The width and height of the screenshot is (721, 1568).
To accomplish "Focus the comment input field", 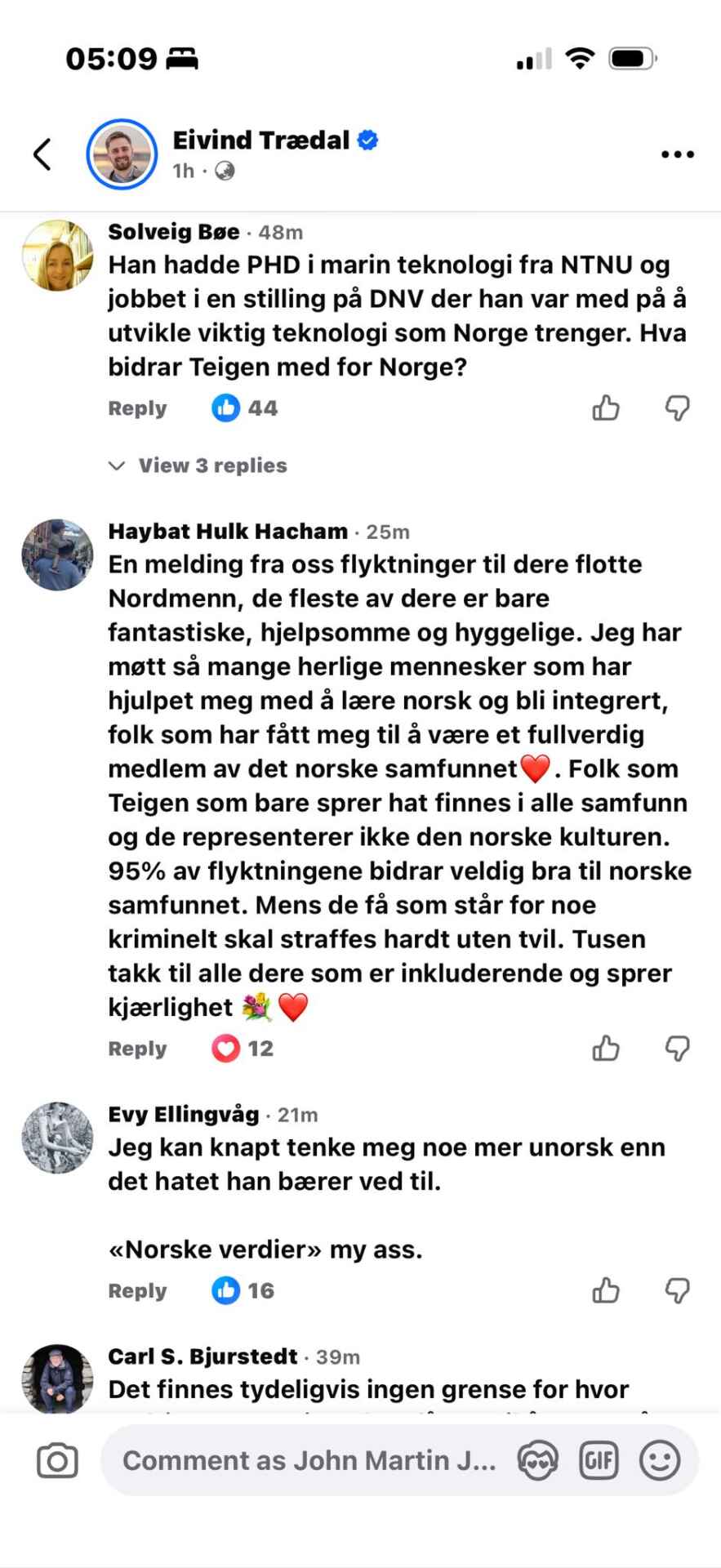I will (x=309, y=1461).
